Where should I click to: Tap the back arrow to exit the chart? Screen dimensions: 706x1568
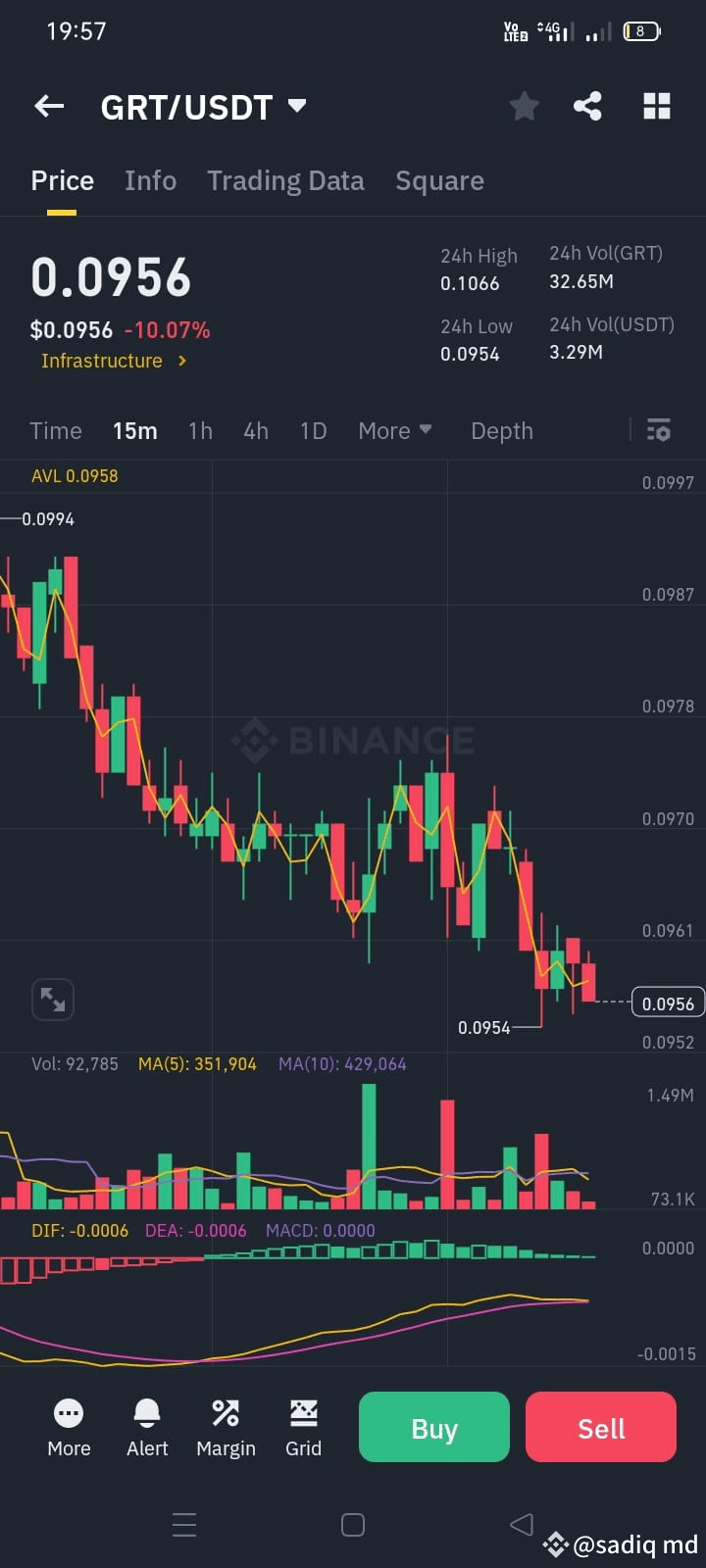coord(49,106)
